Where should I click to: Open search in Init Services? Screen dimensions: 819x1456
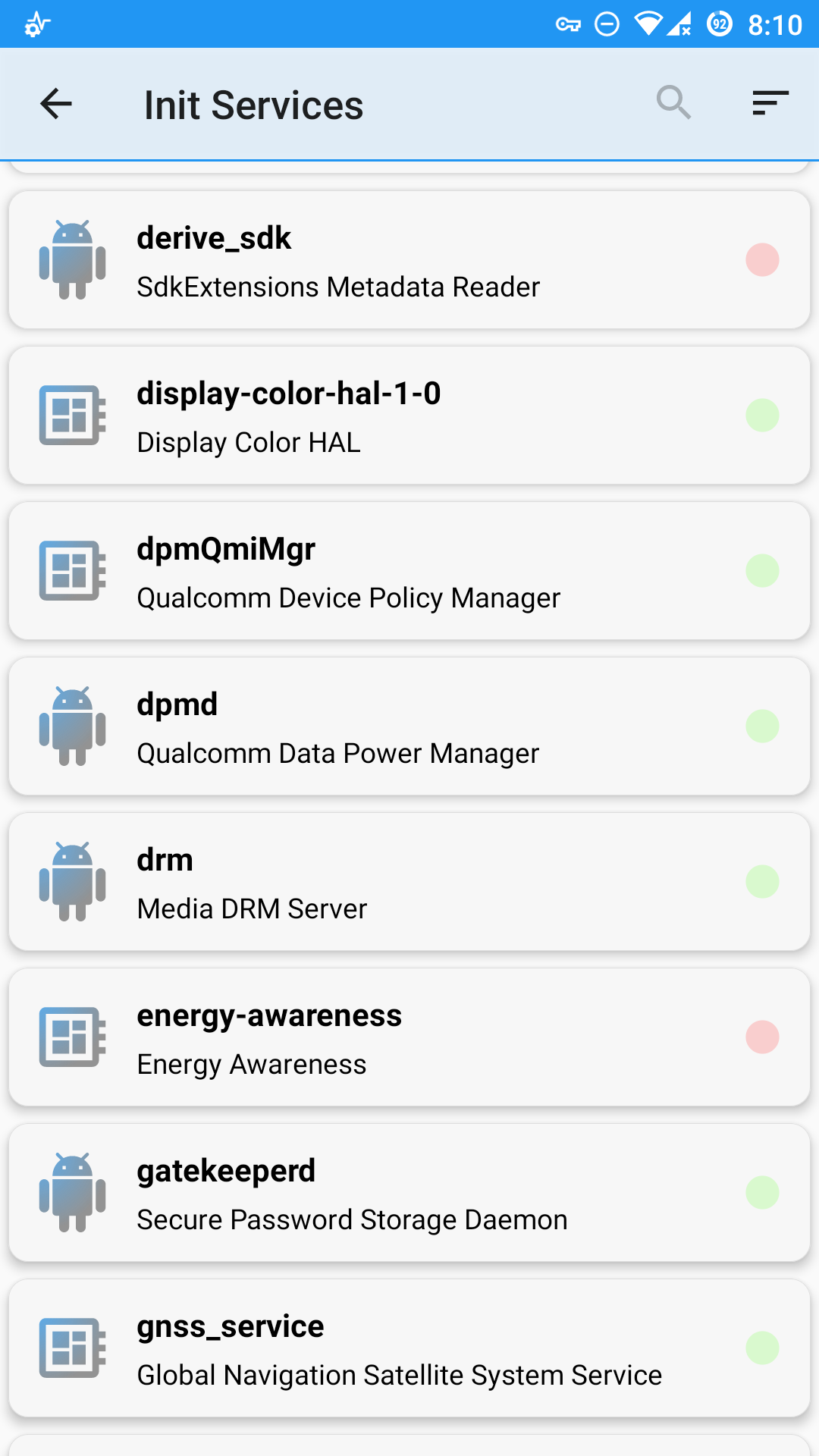pyautogui.click(x=673, y=103)
